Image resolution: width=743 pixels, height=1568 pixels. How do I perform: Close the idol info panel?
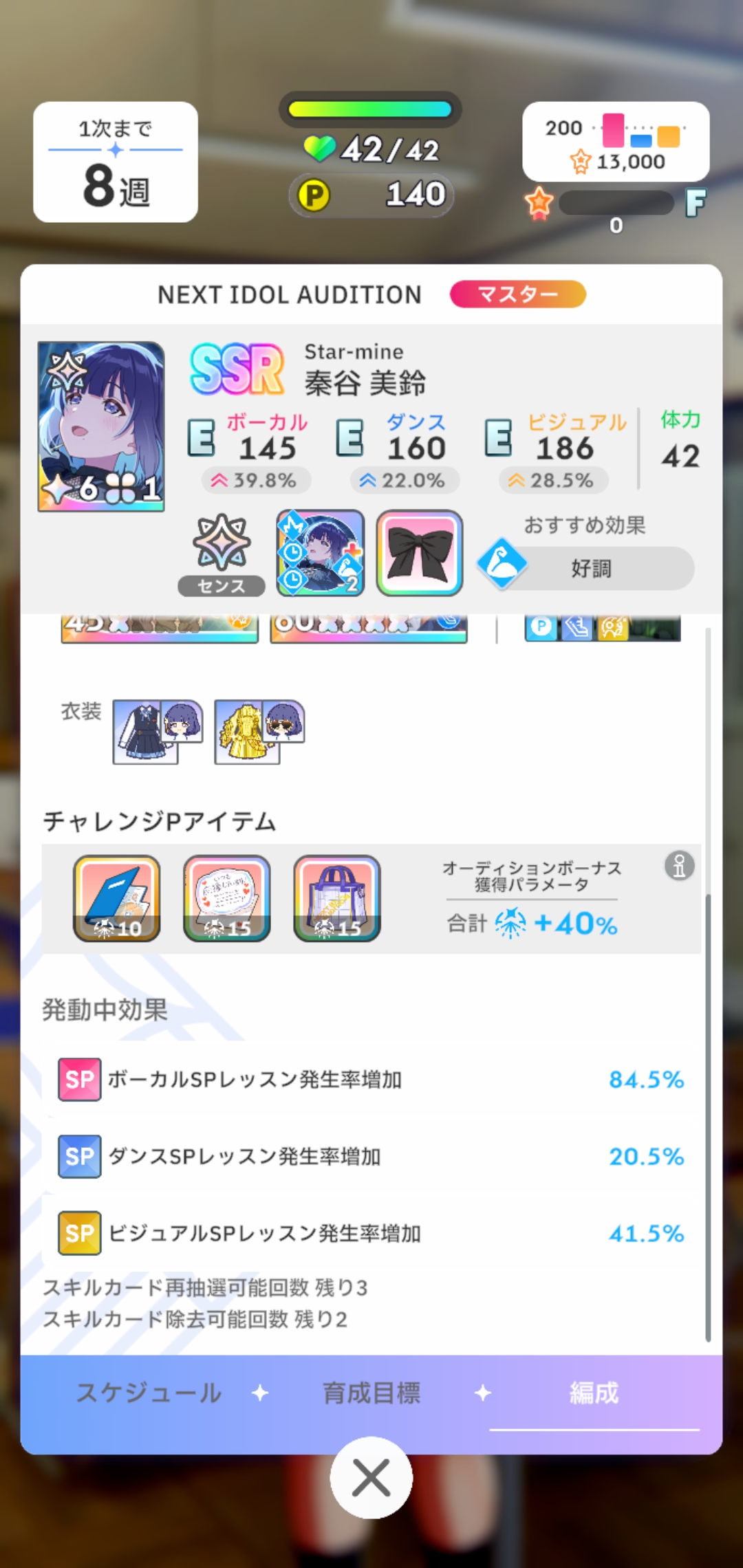pyautogui.click(x=371, y=1477)
